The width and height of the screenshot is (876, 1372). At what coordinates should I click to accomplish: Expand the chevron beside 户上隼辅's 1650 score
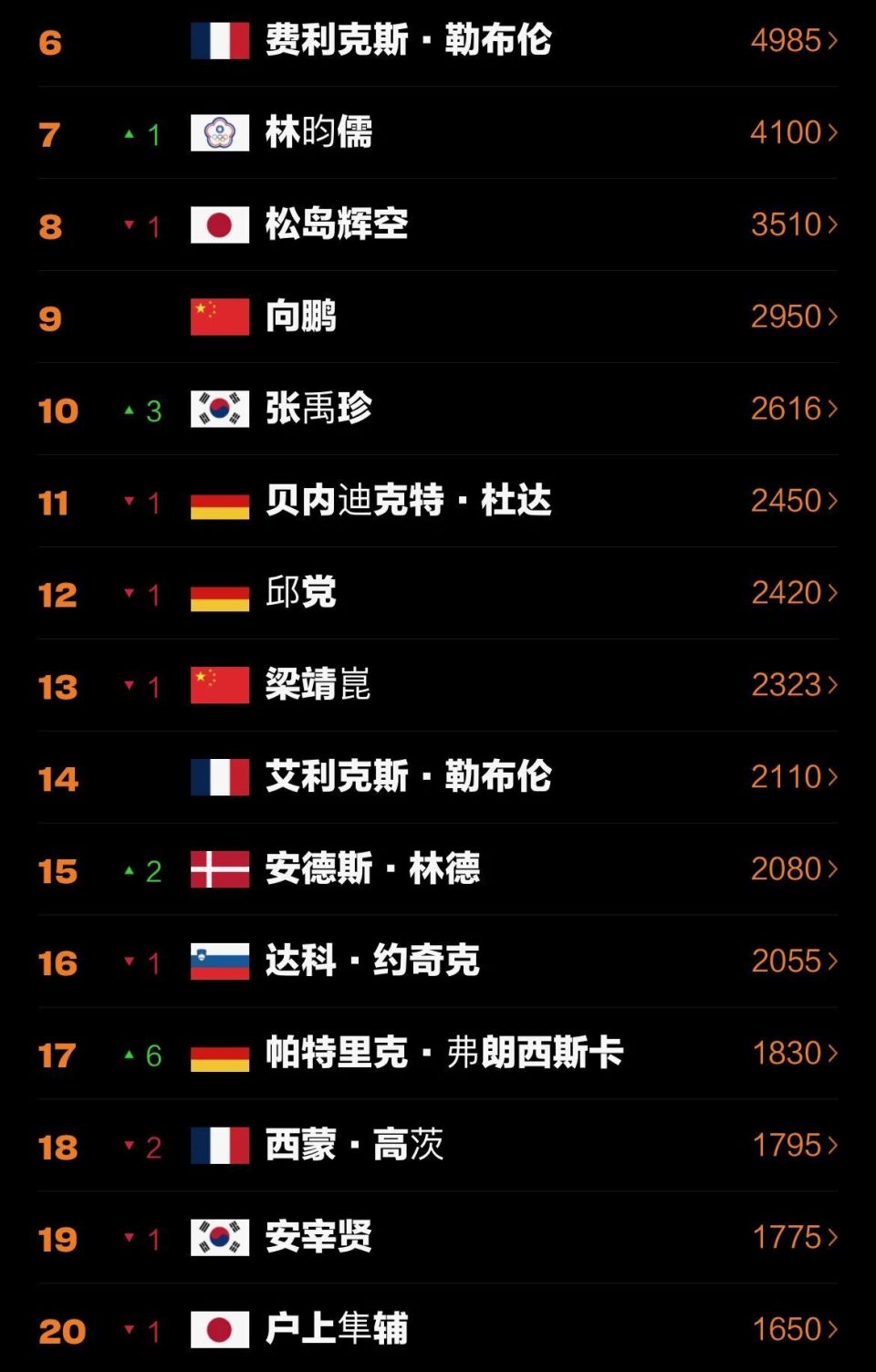832,1331
